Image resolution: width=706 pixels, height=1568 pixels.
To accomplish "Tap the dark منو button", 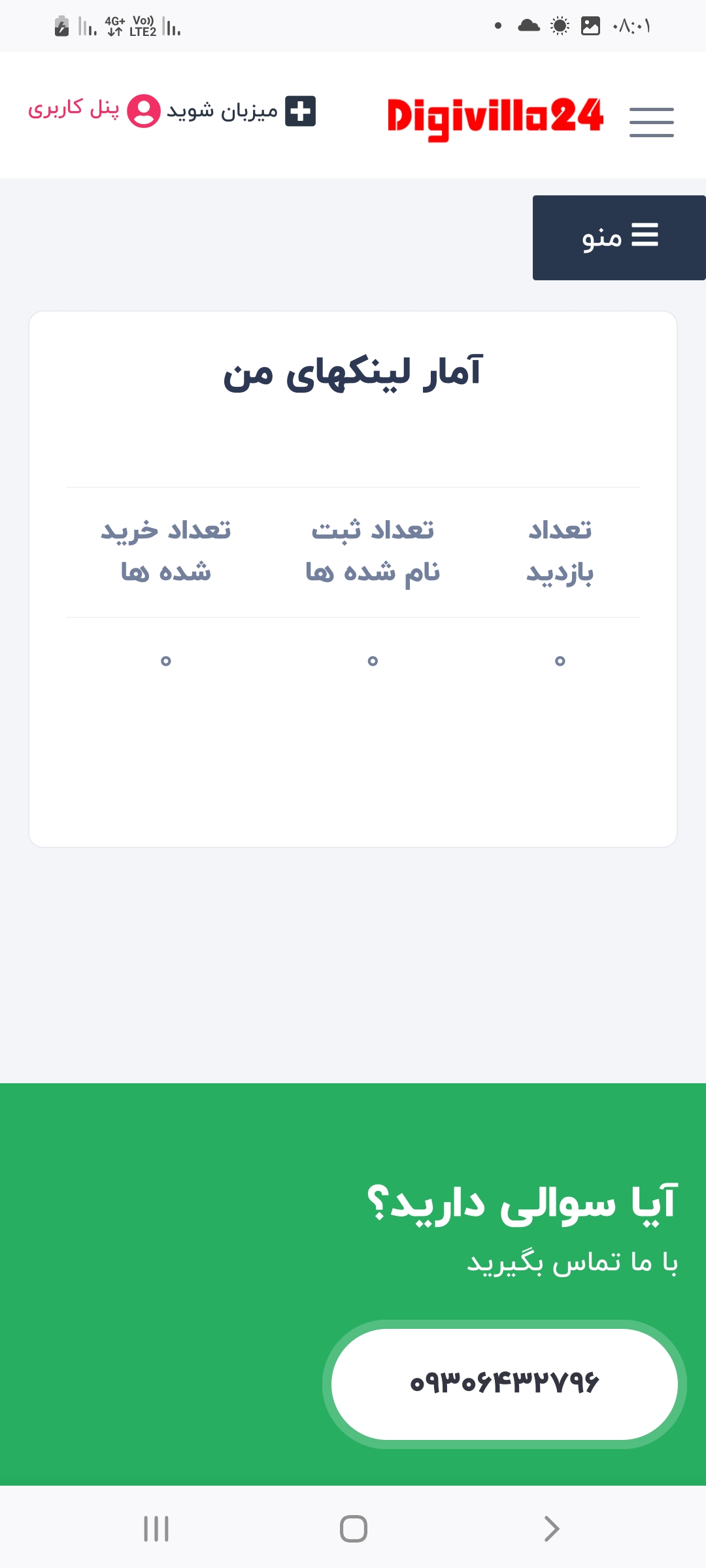I will coord(619,238).
